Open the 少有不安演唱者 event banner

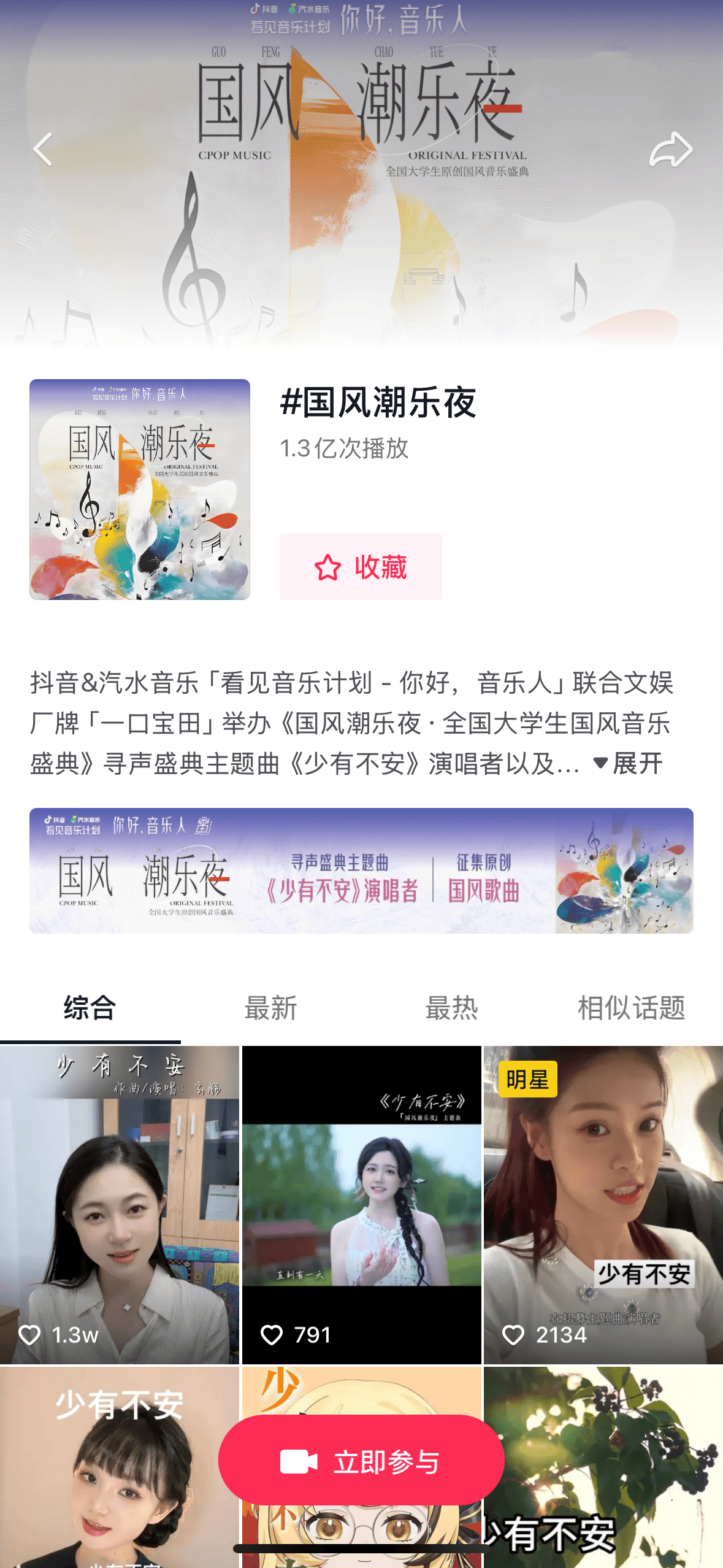[x=361, y=876]
